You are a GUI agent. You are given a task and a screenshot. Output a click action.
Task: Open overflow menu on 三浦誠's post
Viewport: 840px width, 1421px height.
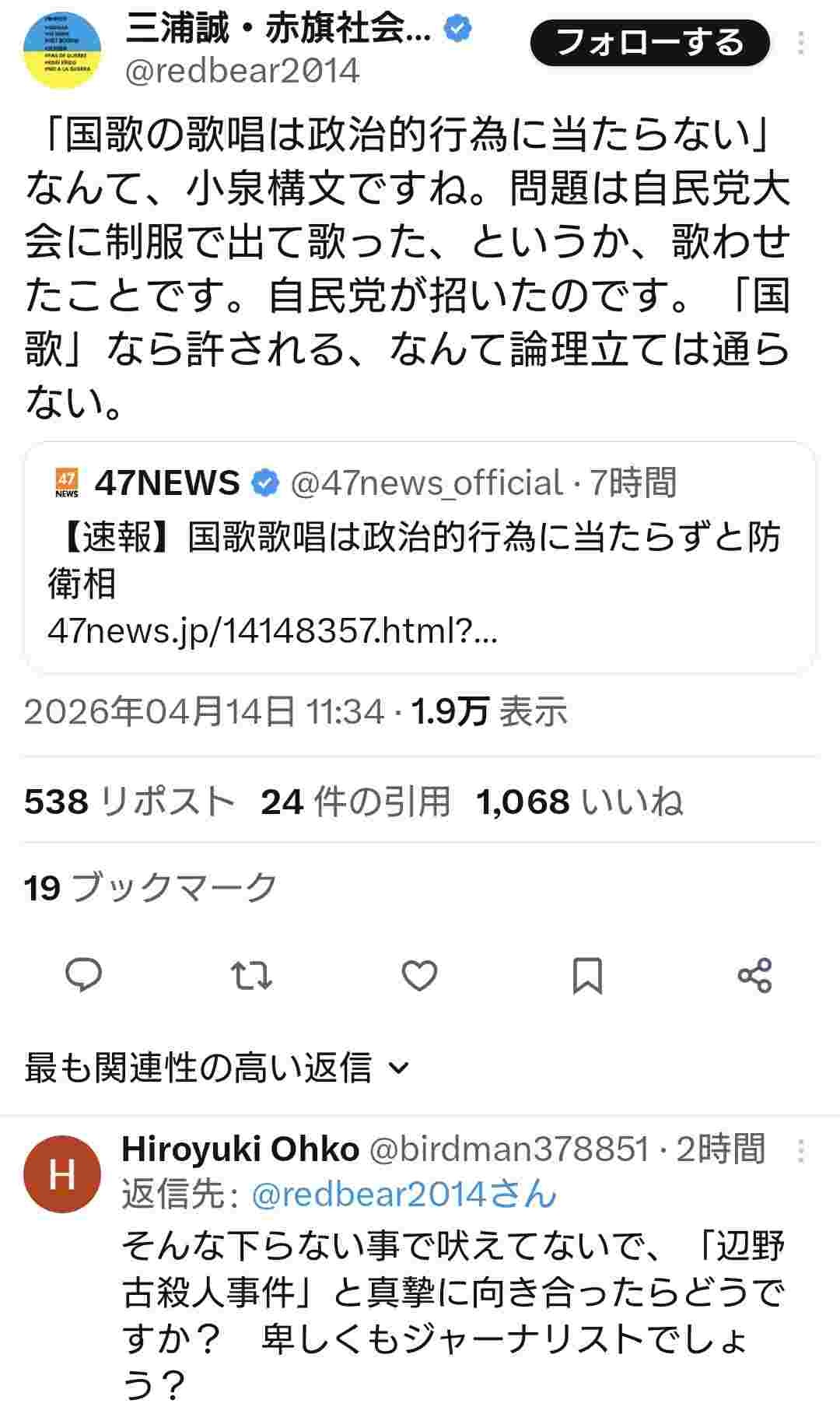801,43
